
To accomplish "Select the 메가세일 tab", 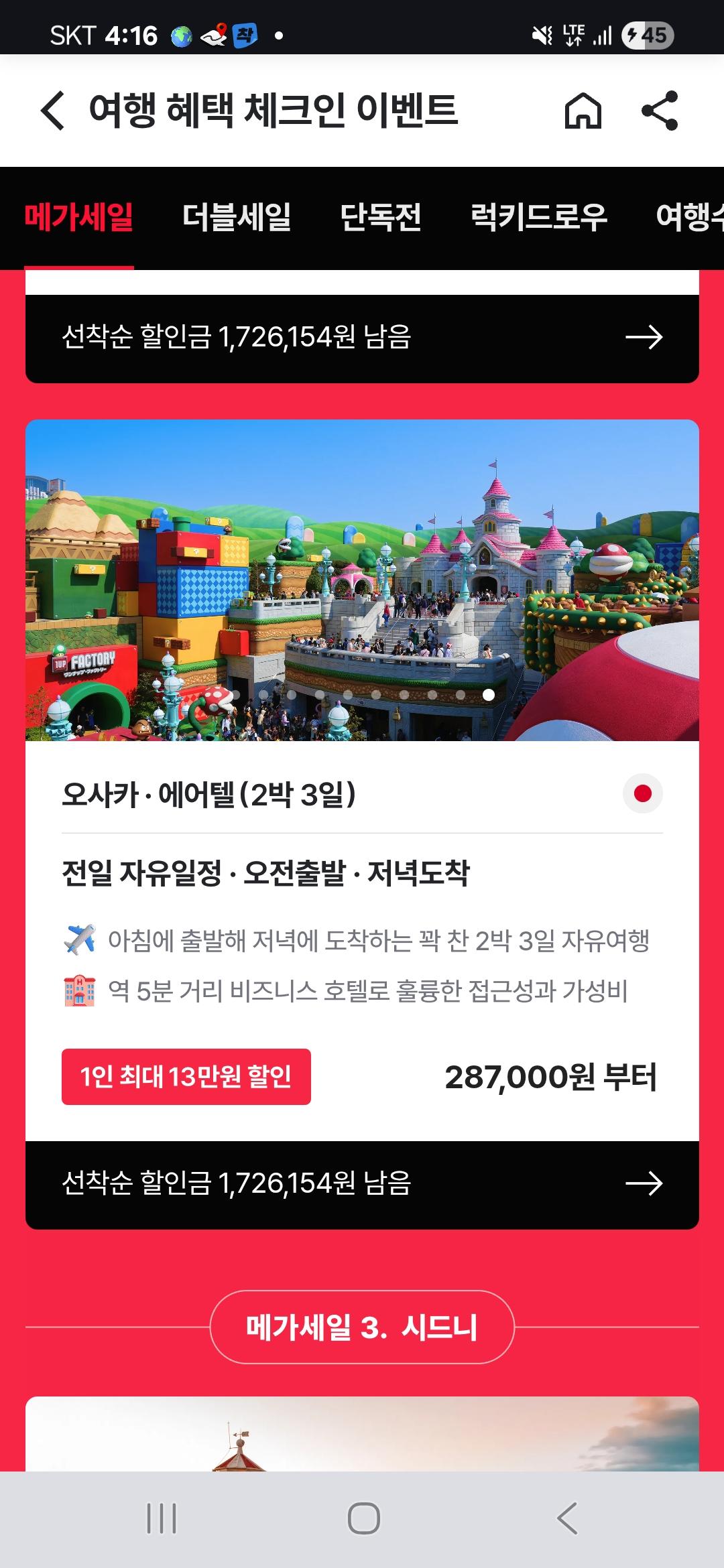I will pos(79,218).
